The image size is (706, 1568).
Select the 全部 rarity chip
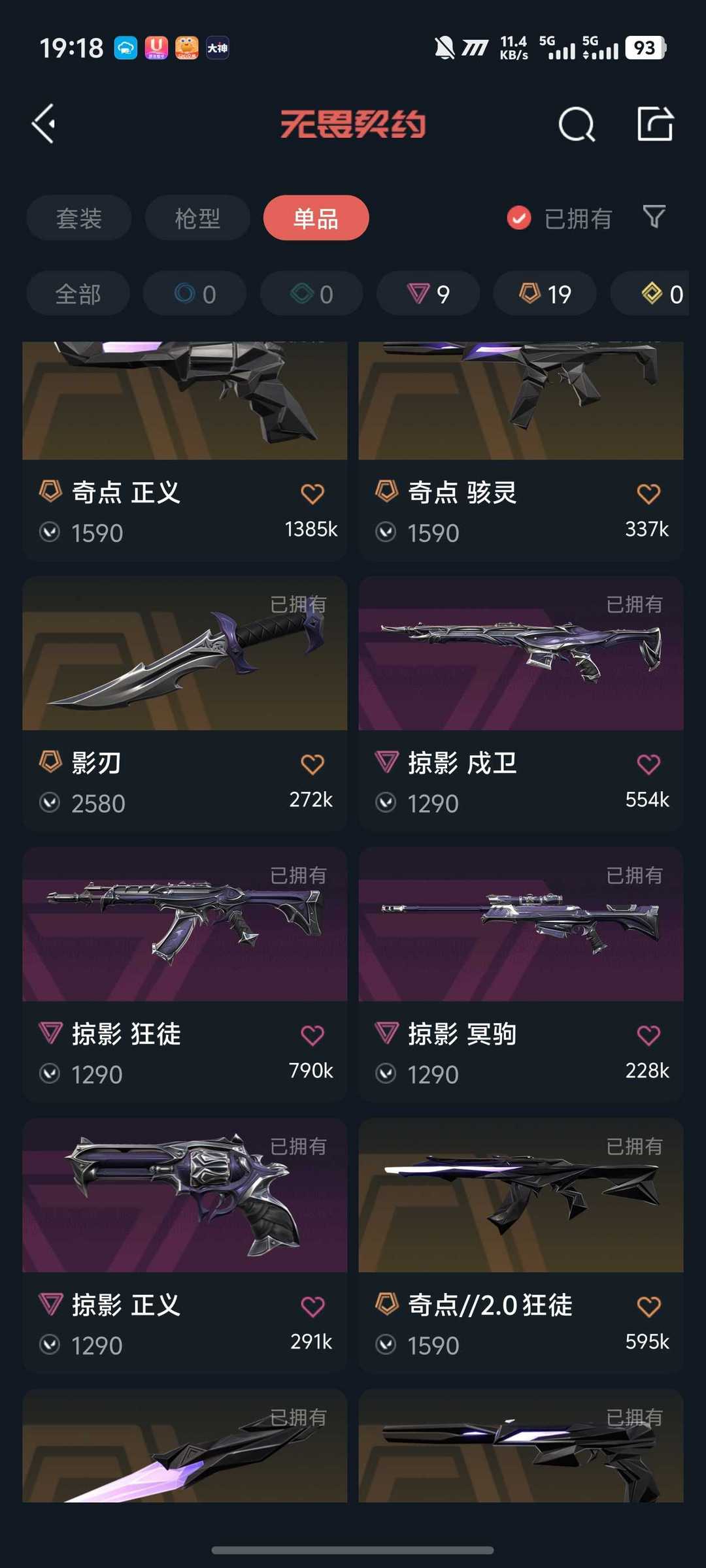click(78, 294)
